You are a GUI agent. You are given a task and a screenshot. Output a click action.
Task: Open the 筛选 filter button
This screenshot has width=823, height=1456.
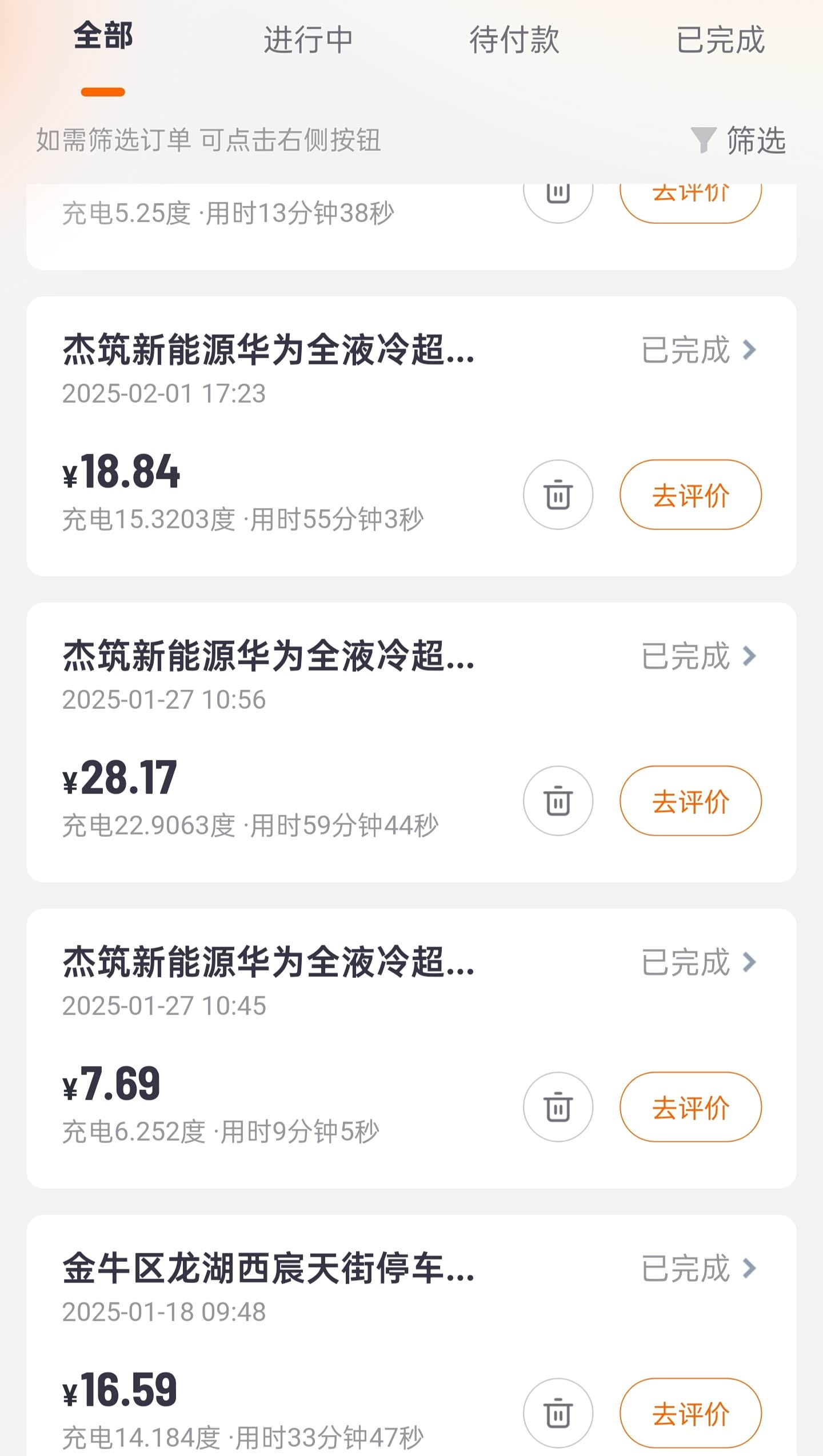click(x=739, y=141)
